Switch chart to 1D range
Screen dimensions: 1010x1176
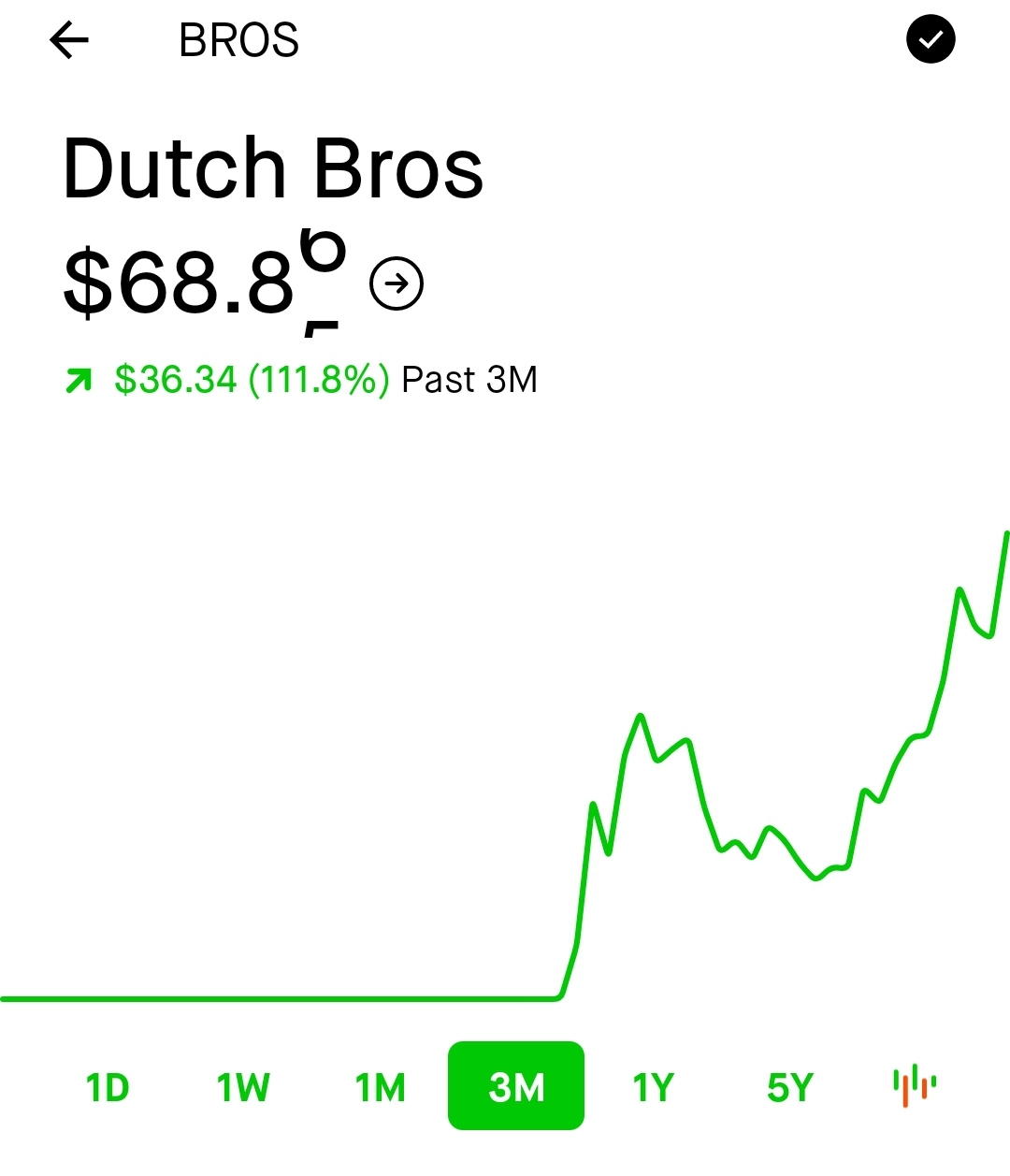click(108, 1087)
